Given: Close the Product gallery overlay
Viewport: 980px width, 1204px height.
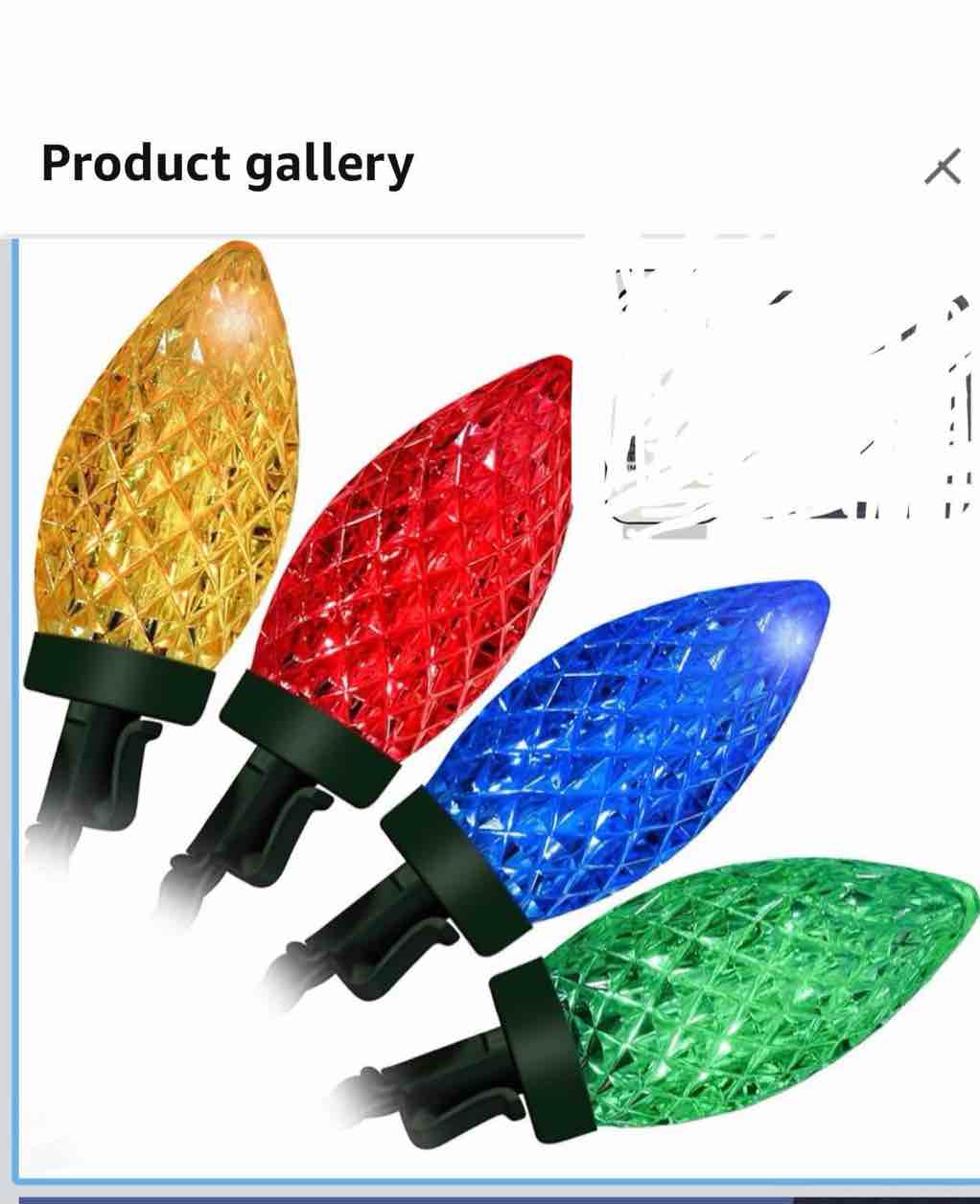Looking at the screenshot, I should pos(945,165).
